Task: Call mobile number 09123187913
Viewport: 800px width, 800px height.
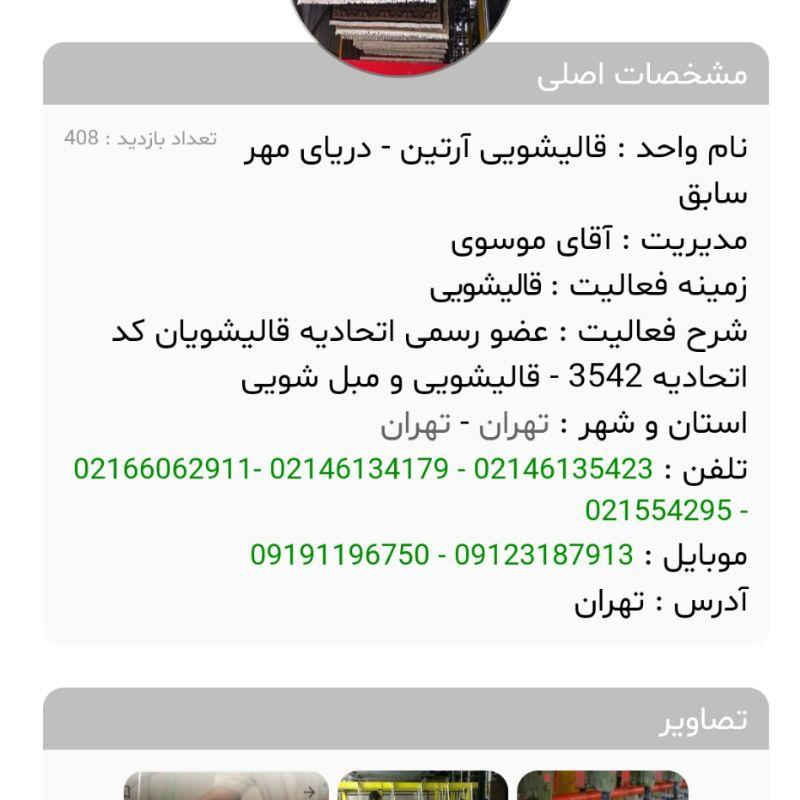Action: coord(544,554)
